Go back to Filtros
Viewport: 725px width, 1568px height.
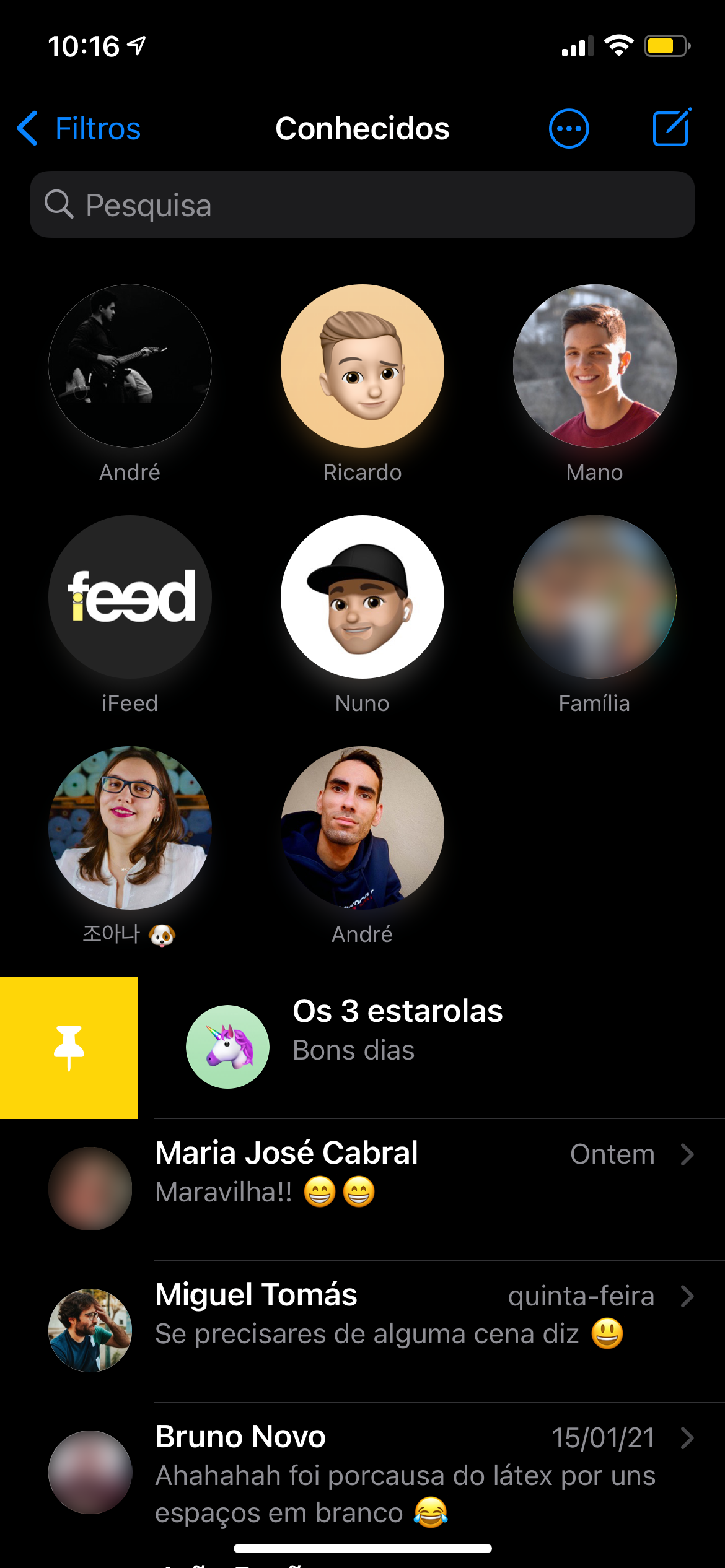[x=79, y=129]
